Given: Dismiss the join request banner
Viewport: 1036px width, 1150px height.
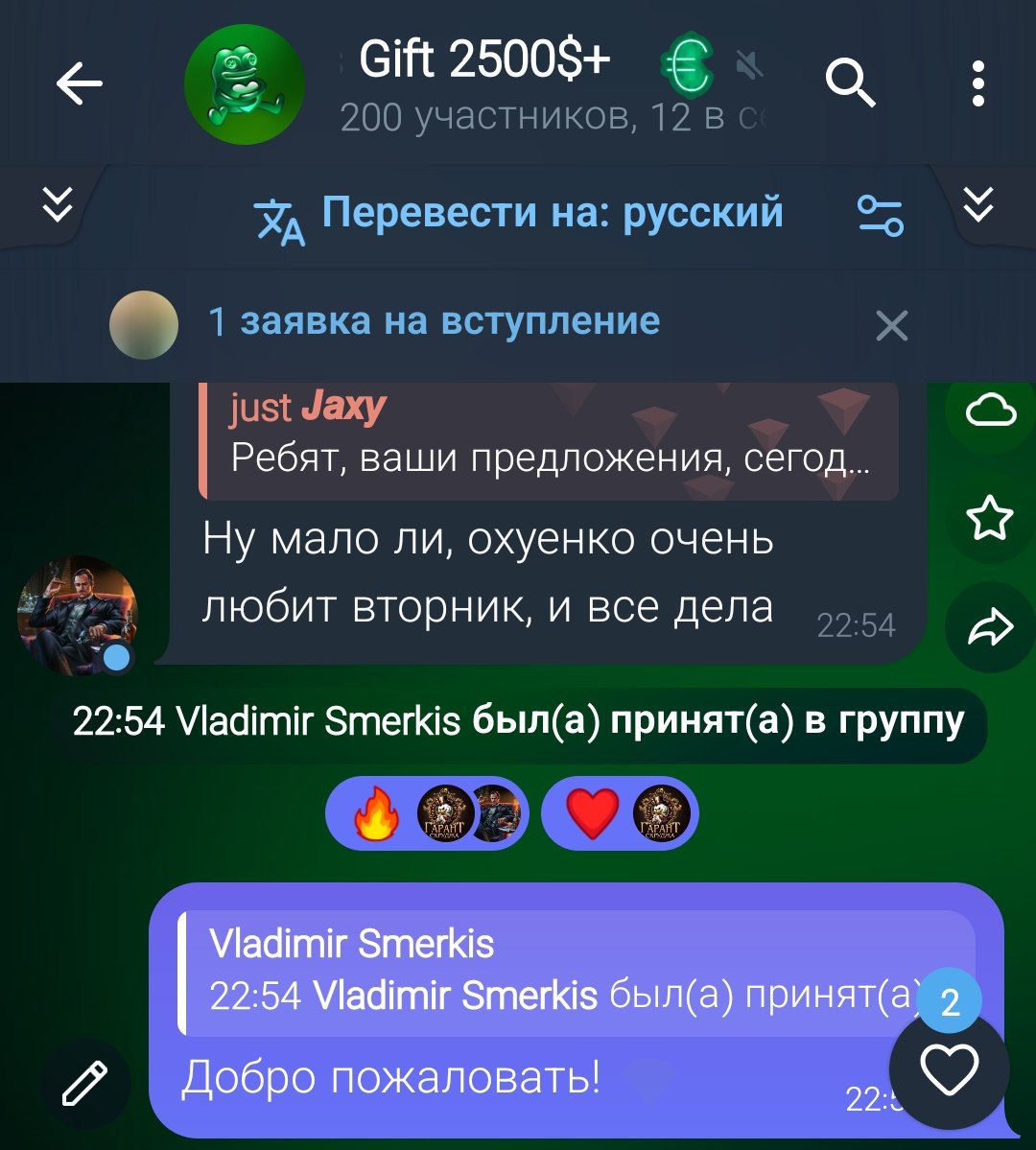Looking at the screenshot, I should (x=891, y=327).
